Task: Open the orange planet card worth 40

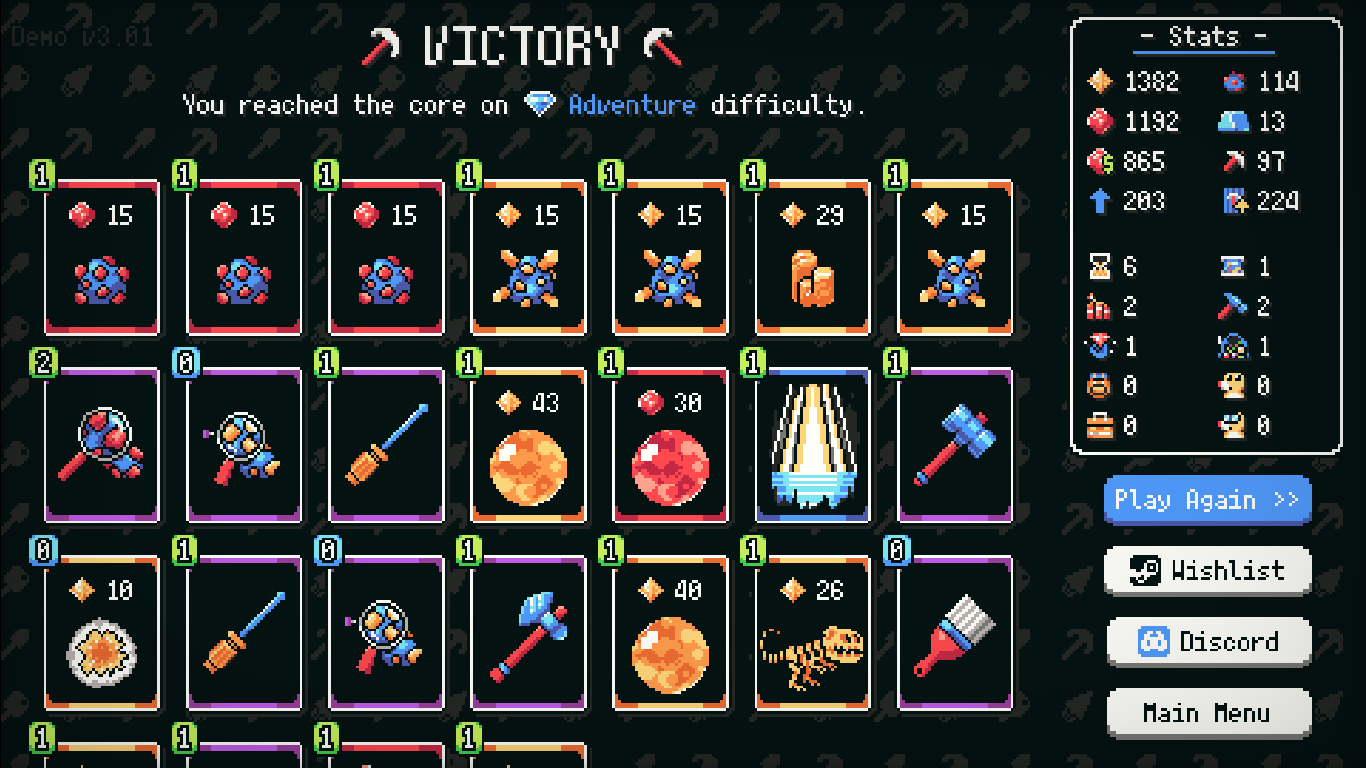Action: coord(670,634)
